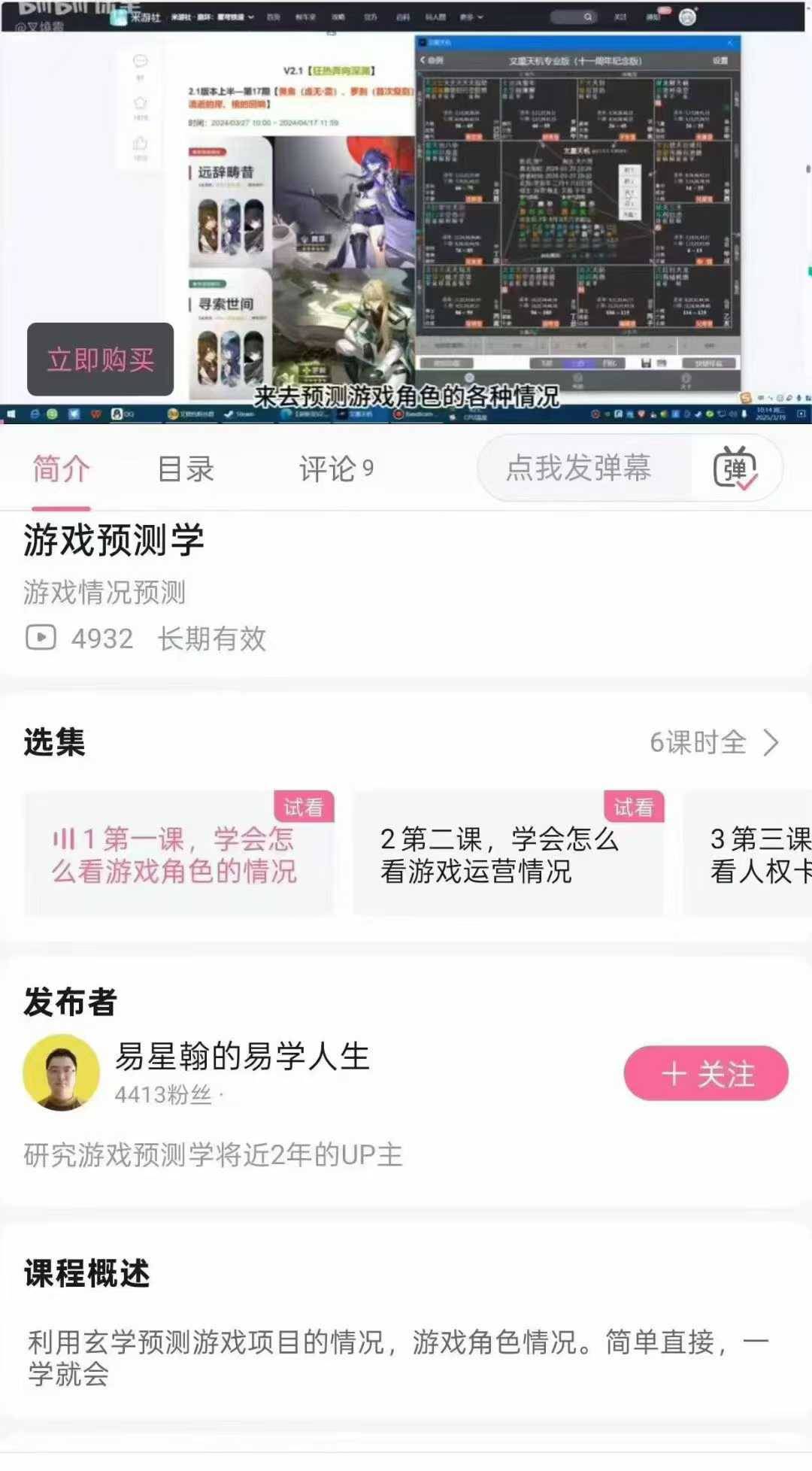Image resolution: width=812 pixels, height=1471 pixels.
Task: Toggle the danmaku 弹 icon
Action: click(x=735, y=468)
